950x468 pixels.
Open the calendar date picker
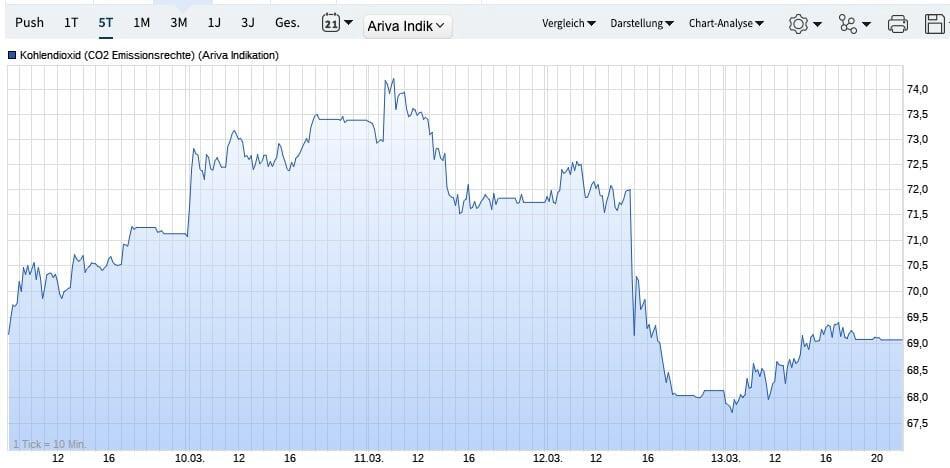[337, 23]
